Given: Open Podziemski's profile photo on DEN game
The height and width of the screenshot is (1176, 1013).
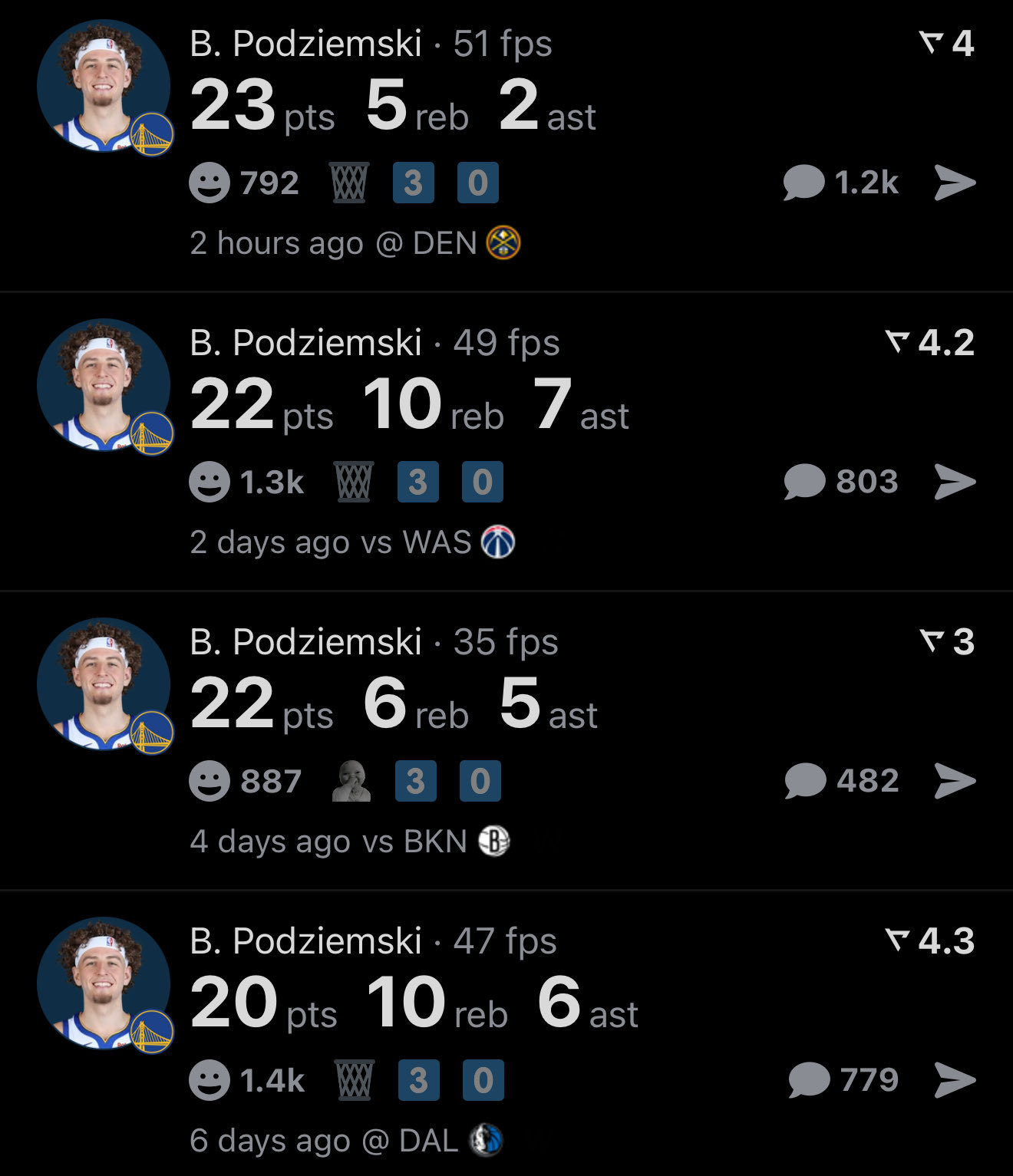Looking at the screenshot, I should [104, 86].
